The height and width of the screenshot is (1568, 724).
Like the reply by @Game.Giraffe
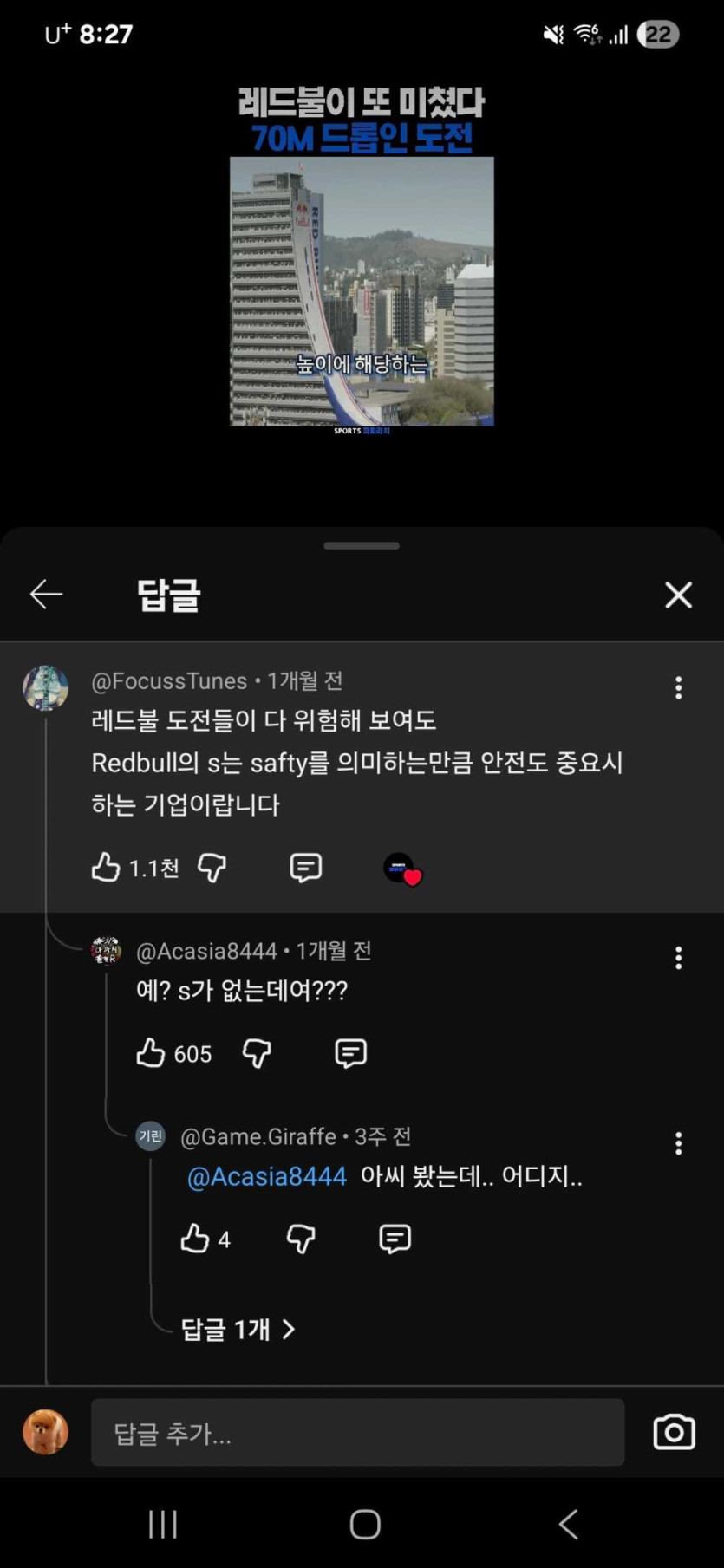pyautogui.click(x=195, y=1239)
